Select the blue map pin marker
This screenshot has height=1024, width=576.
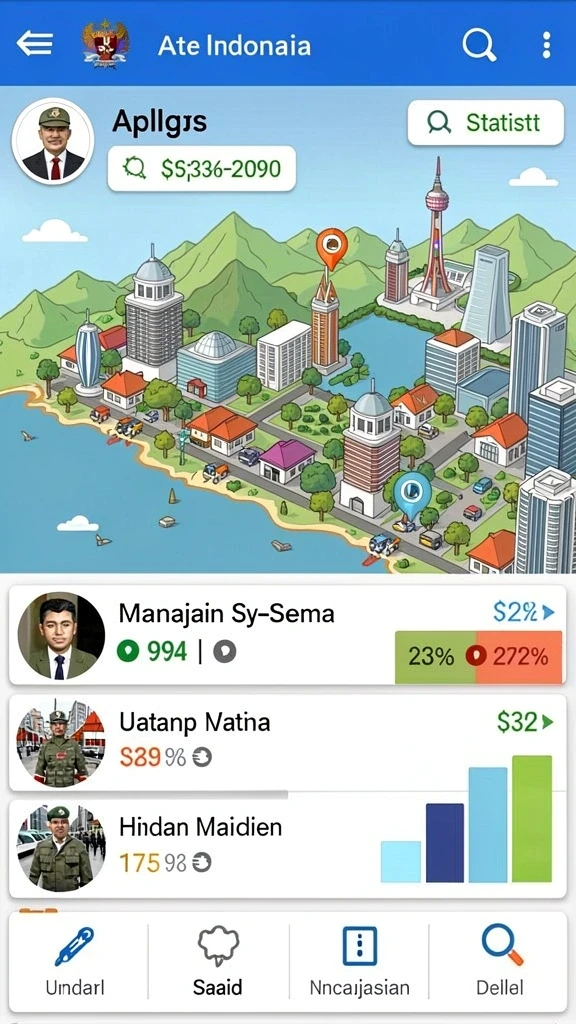(x=412, y=492)
